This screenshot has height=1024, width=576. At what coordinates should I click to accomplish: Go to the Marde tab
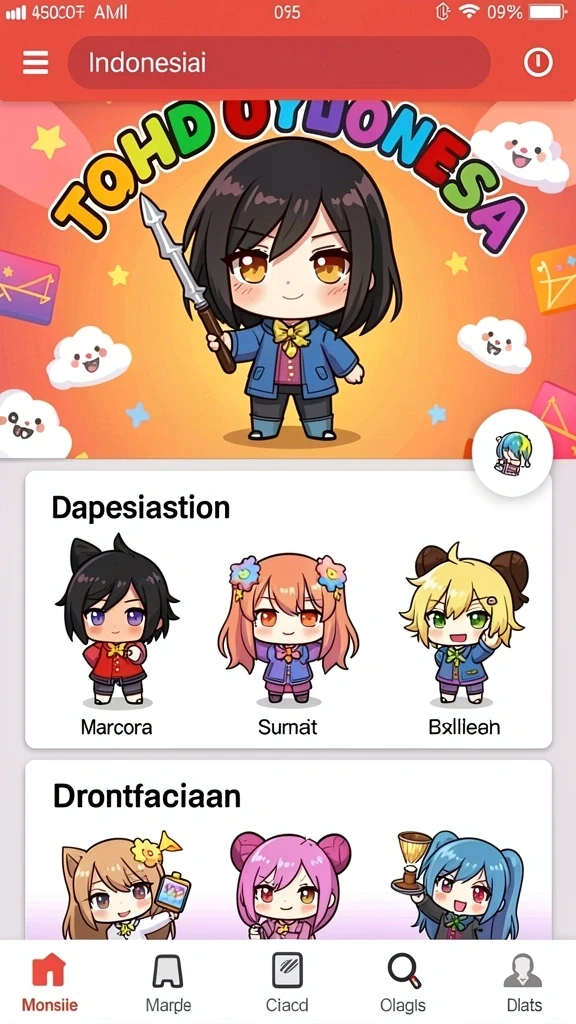tap(168, 982)
